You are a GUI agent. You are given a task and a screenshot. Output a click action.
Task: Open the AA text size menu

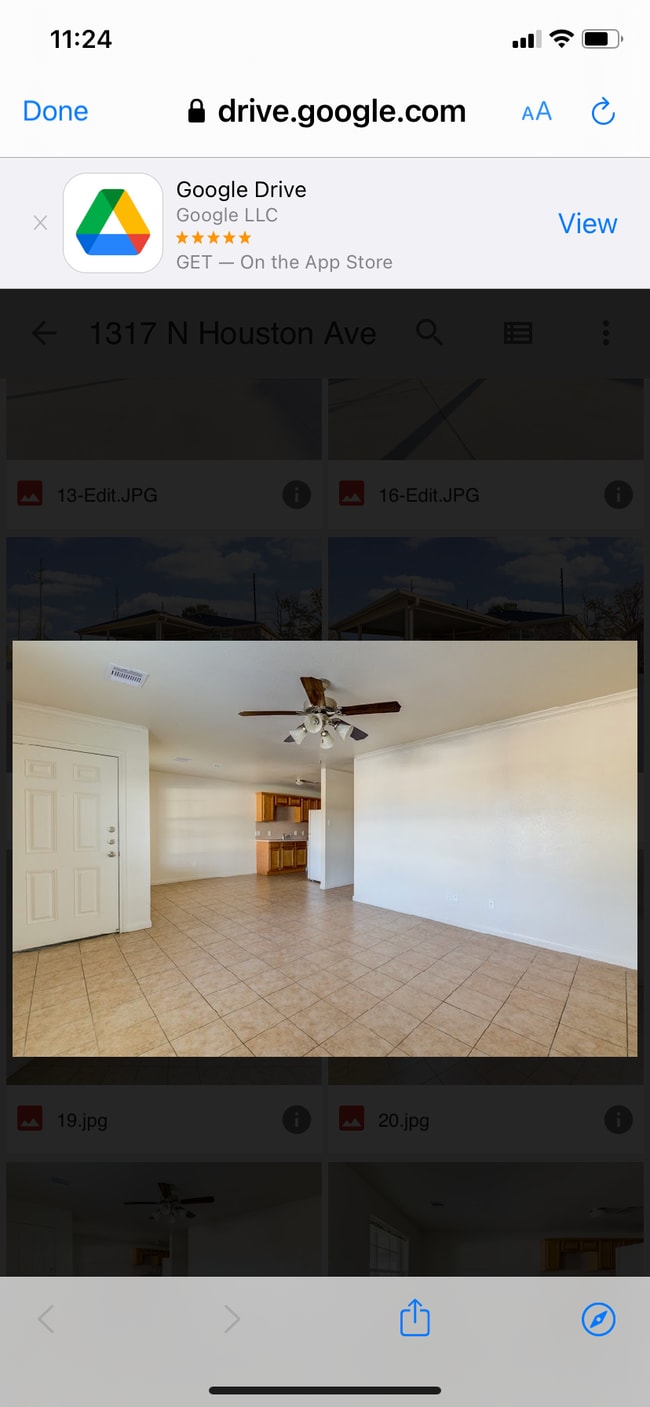pyautogui.click(x=536, y=111)
